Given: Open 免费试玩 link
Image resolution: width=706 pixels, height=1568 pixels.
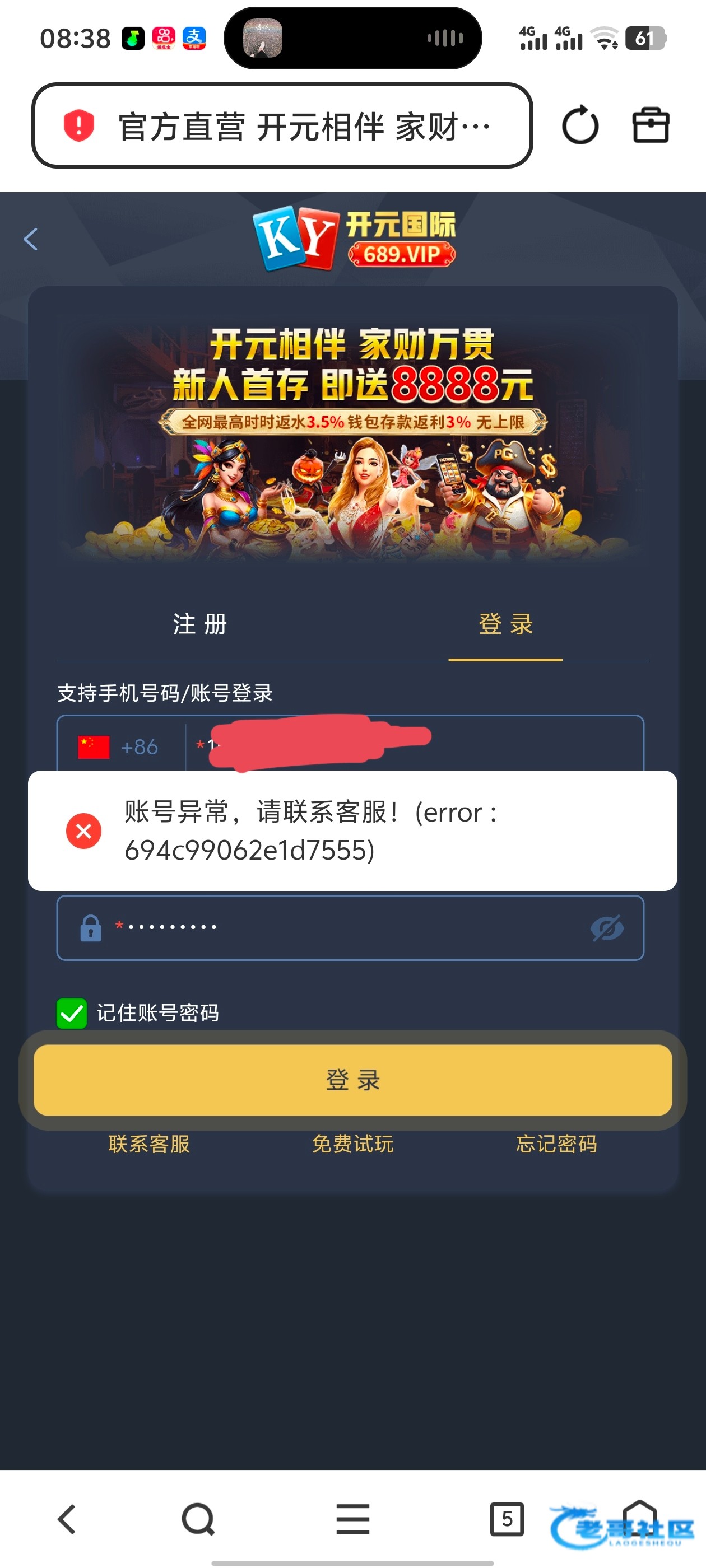Looking at the screenshot, I should (x=352, y=1144).
